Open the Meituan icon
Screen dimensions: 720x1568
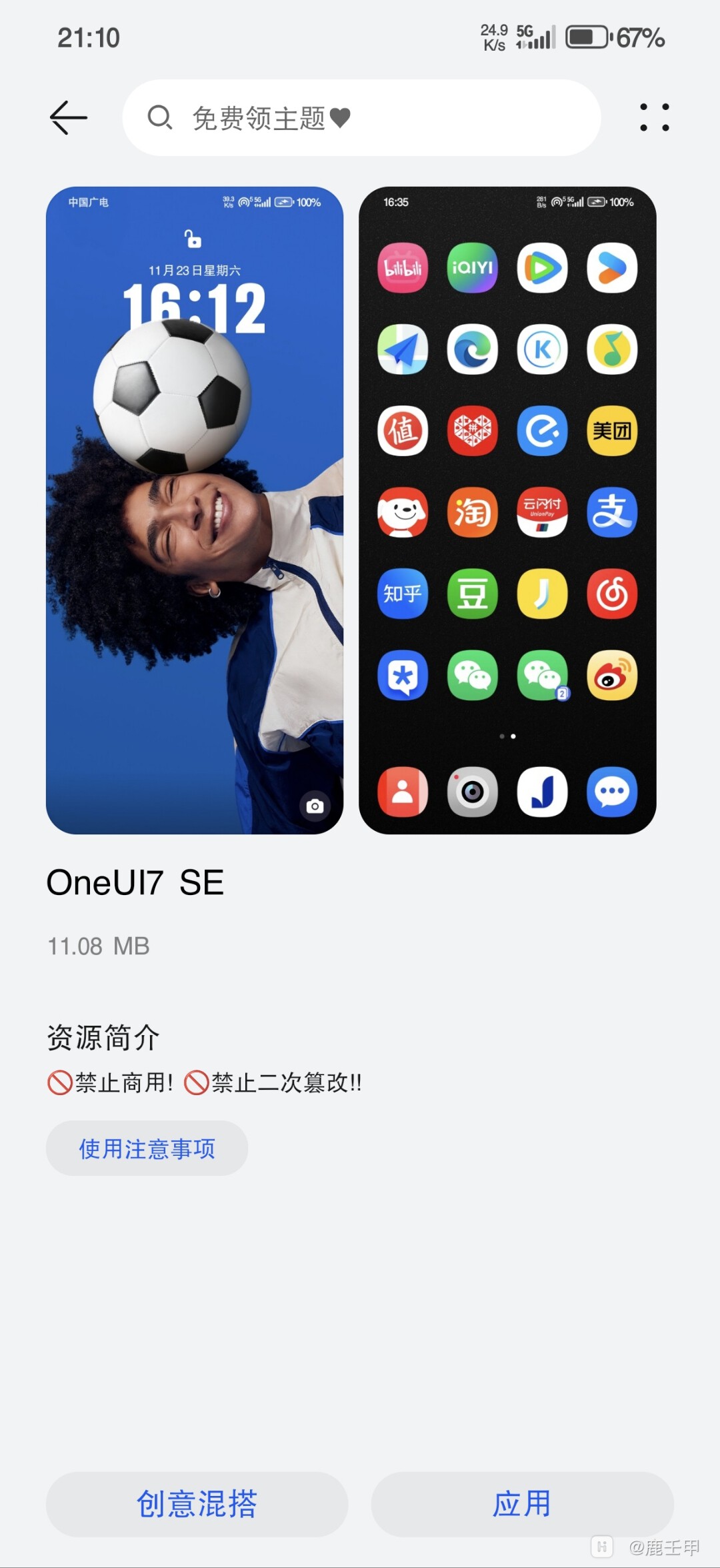pos(611,432)
